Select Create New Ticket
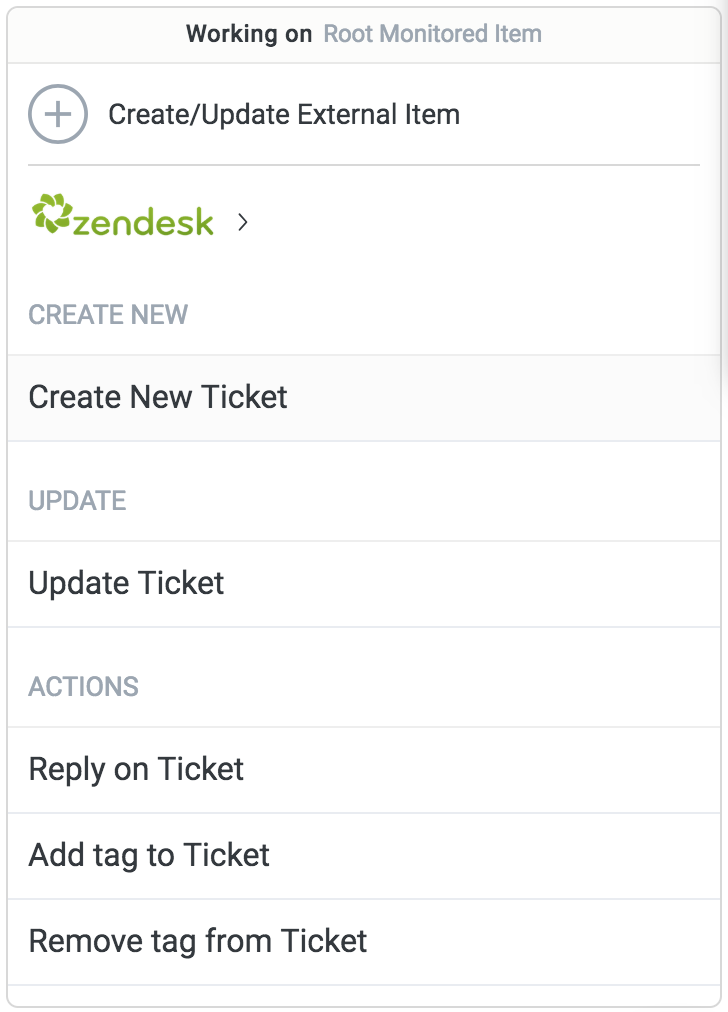Screen dimensions: 728x1012 [x=158, y=397]
